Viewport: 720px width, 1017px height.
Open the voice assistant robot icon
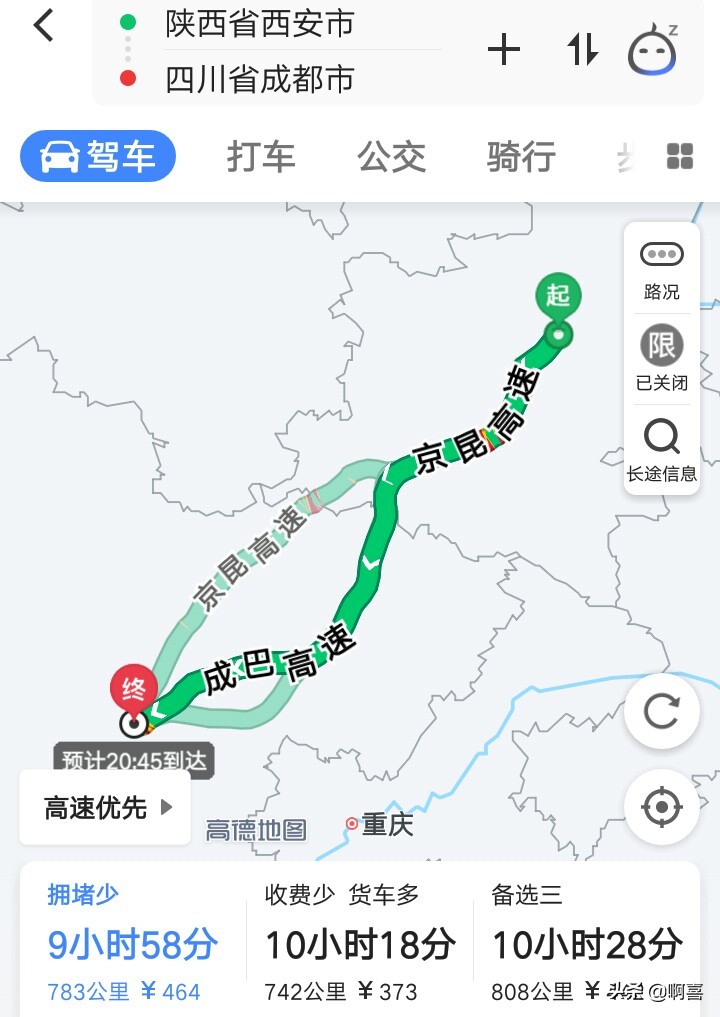point(652,49)
